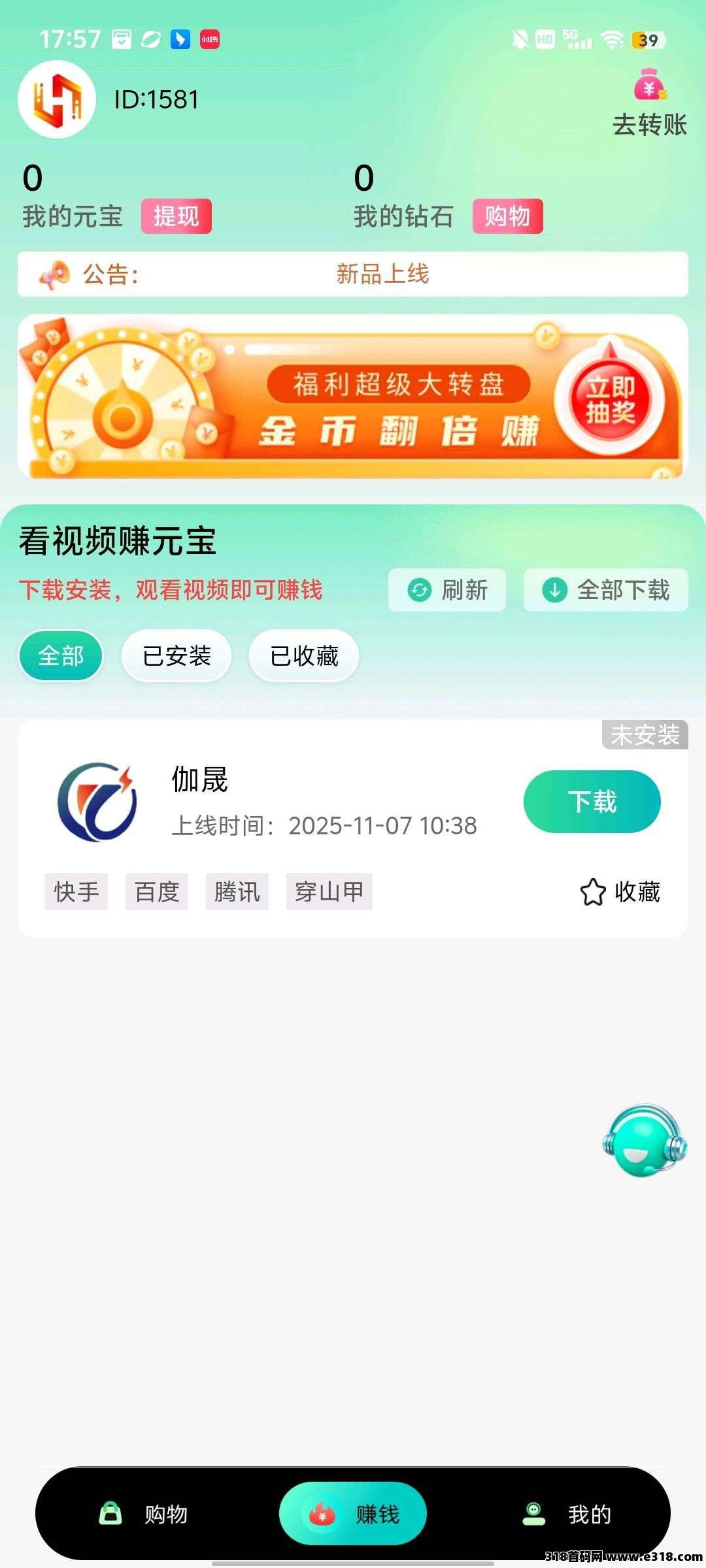Open the 新品上线 announcement bar

coord(353,274)
